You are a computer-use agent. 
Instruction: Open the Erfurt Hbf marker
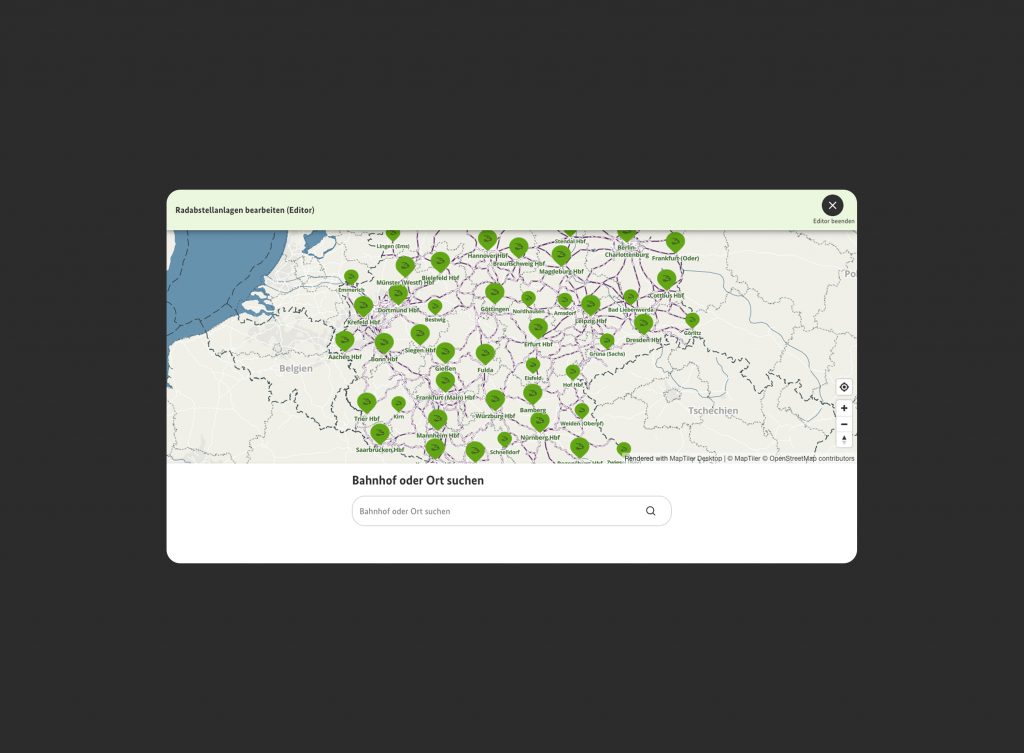point(538,327)
